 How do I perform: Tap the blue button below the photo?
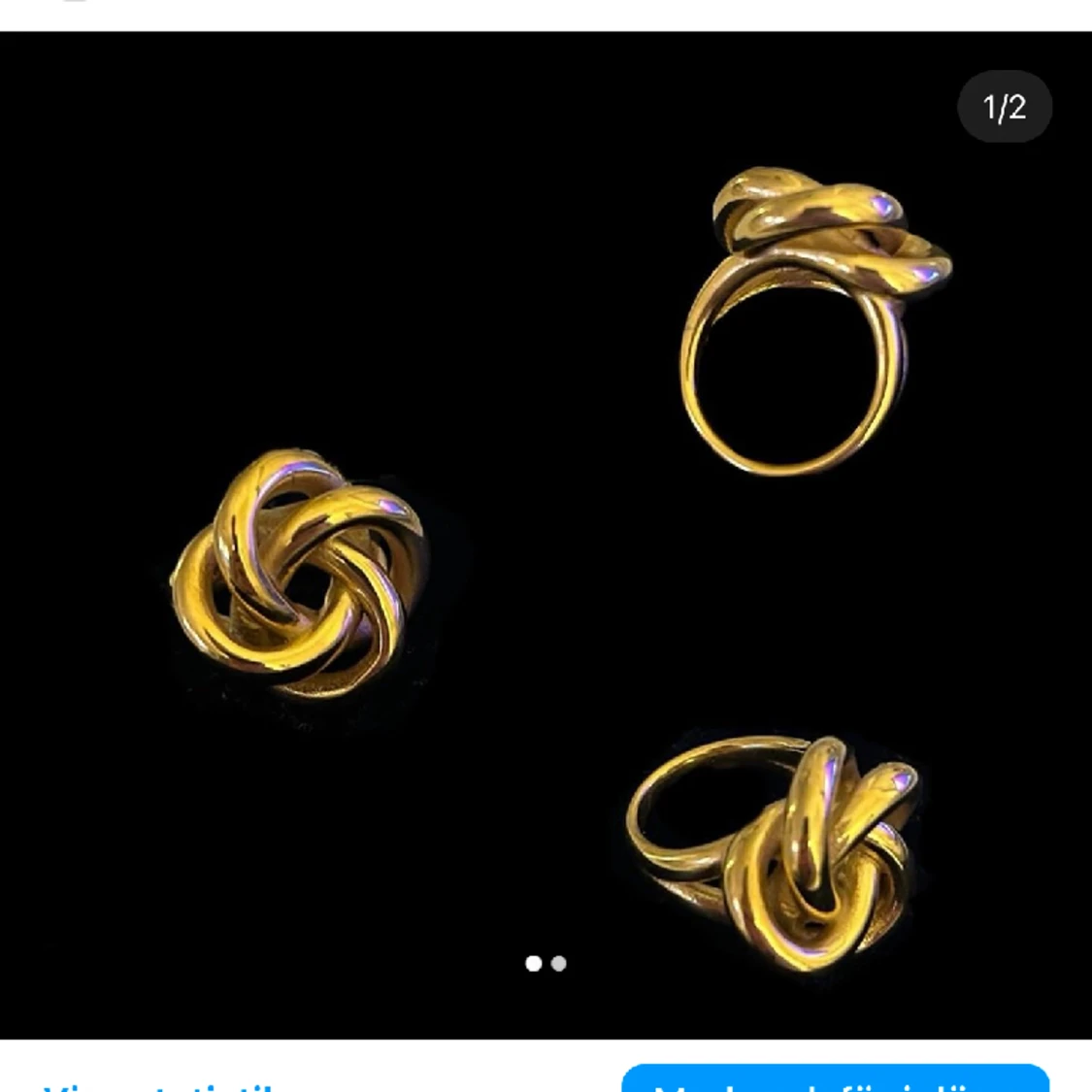835,1080
